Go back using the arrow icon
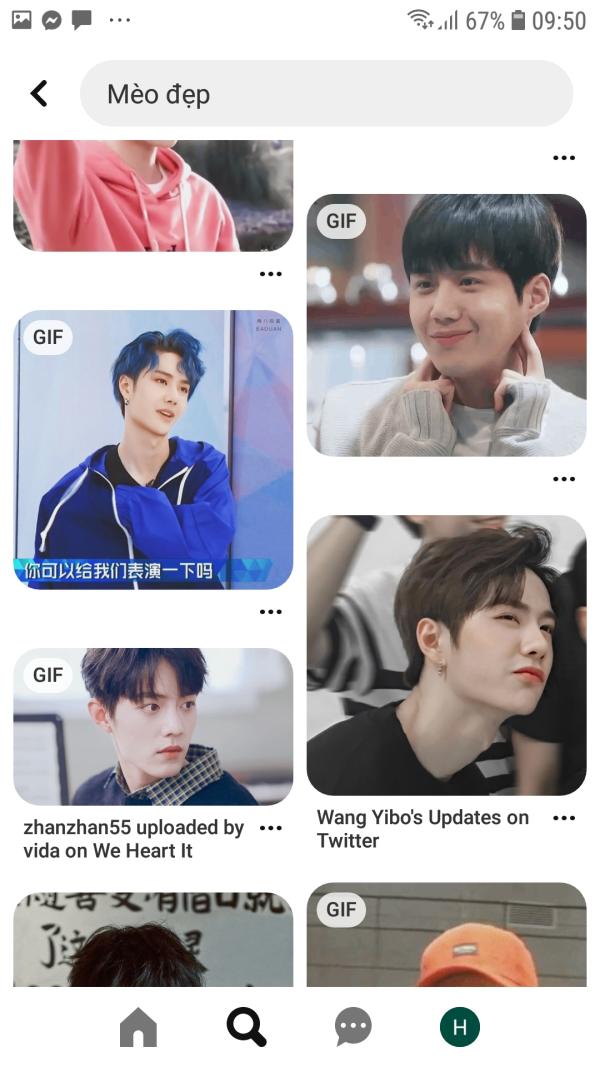 (x=39, y=94)
